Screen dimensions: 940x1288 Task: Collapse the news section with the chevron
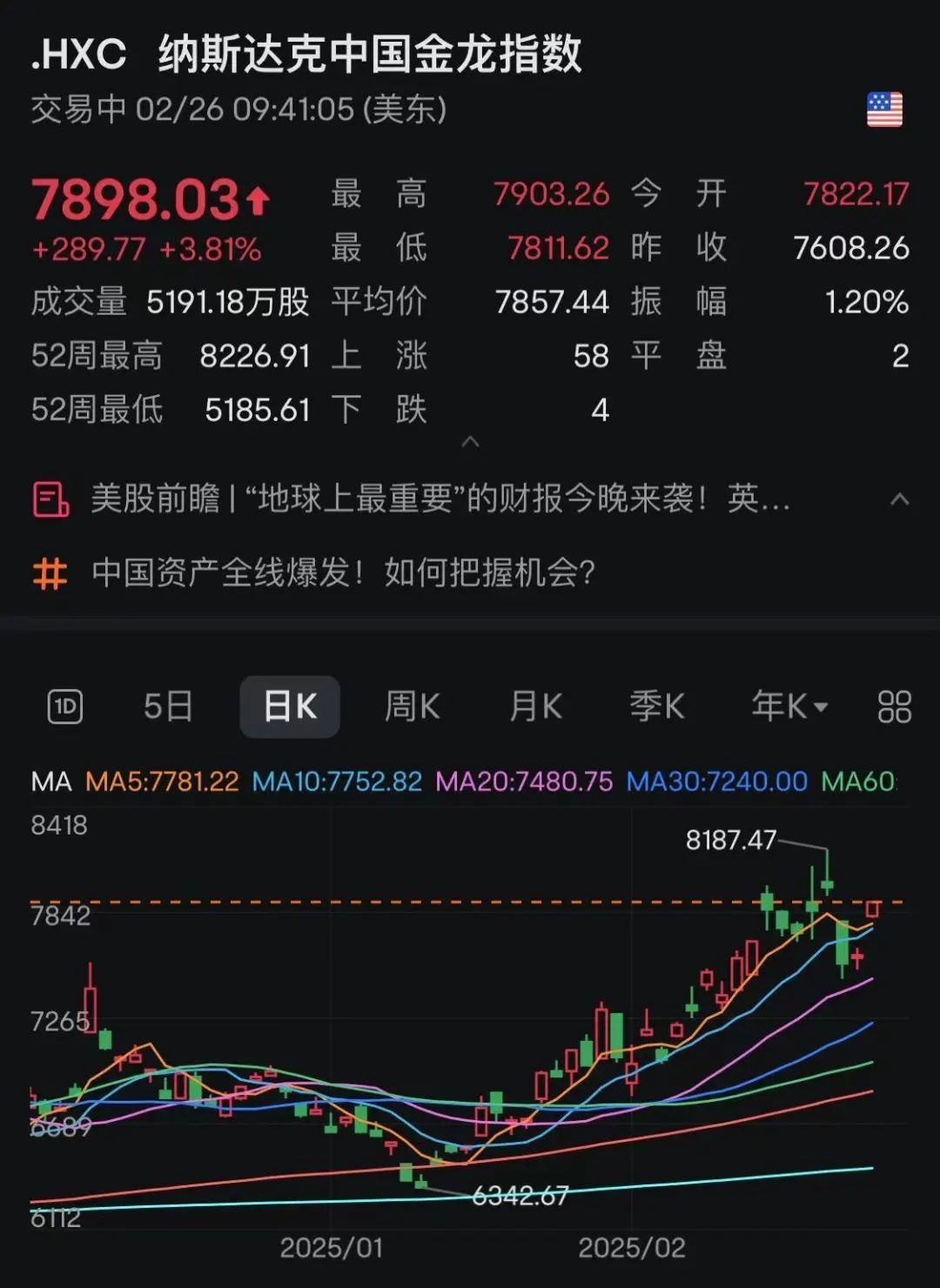900,500
